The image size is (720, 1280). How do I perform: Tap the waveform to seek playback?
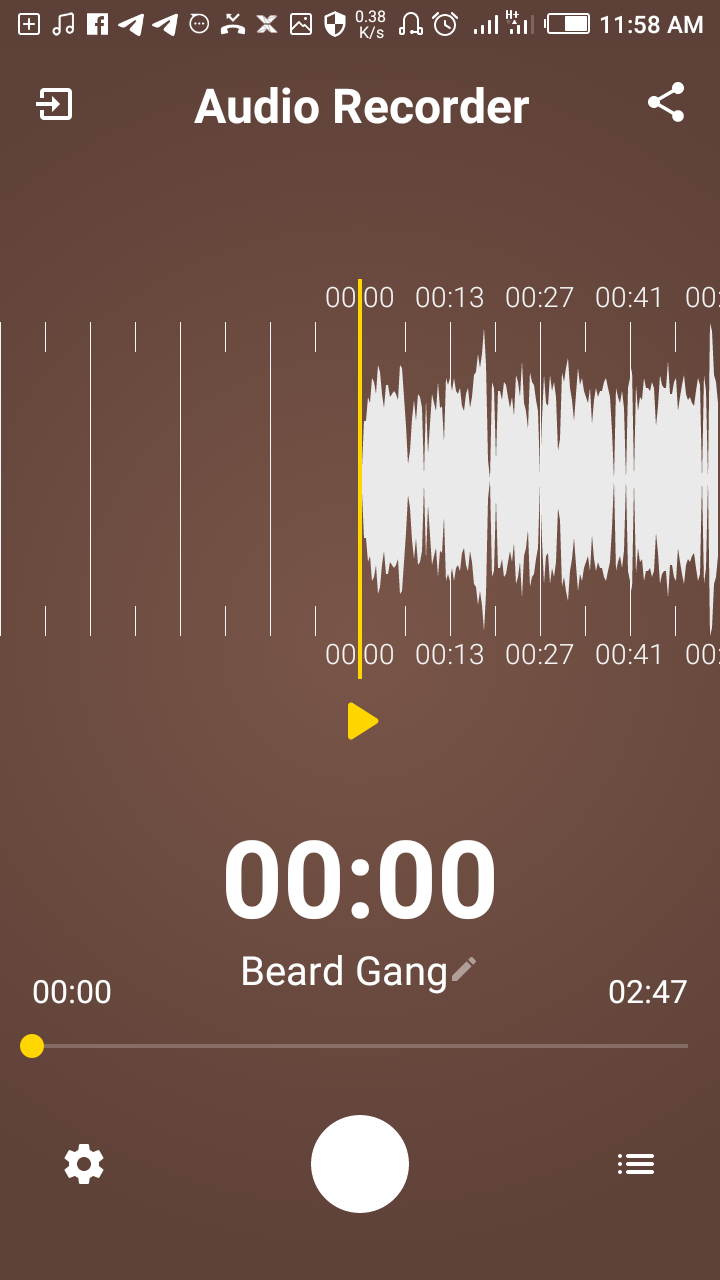(540, 480)
